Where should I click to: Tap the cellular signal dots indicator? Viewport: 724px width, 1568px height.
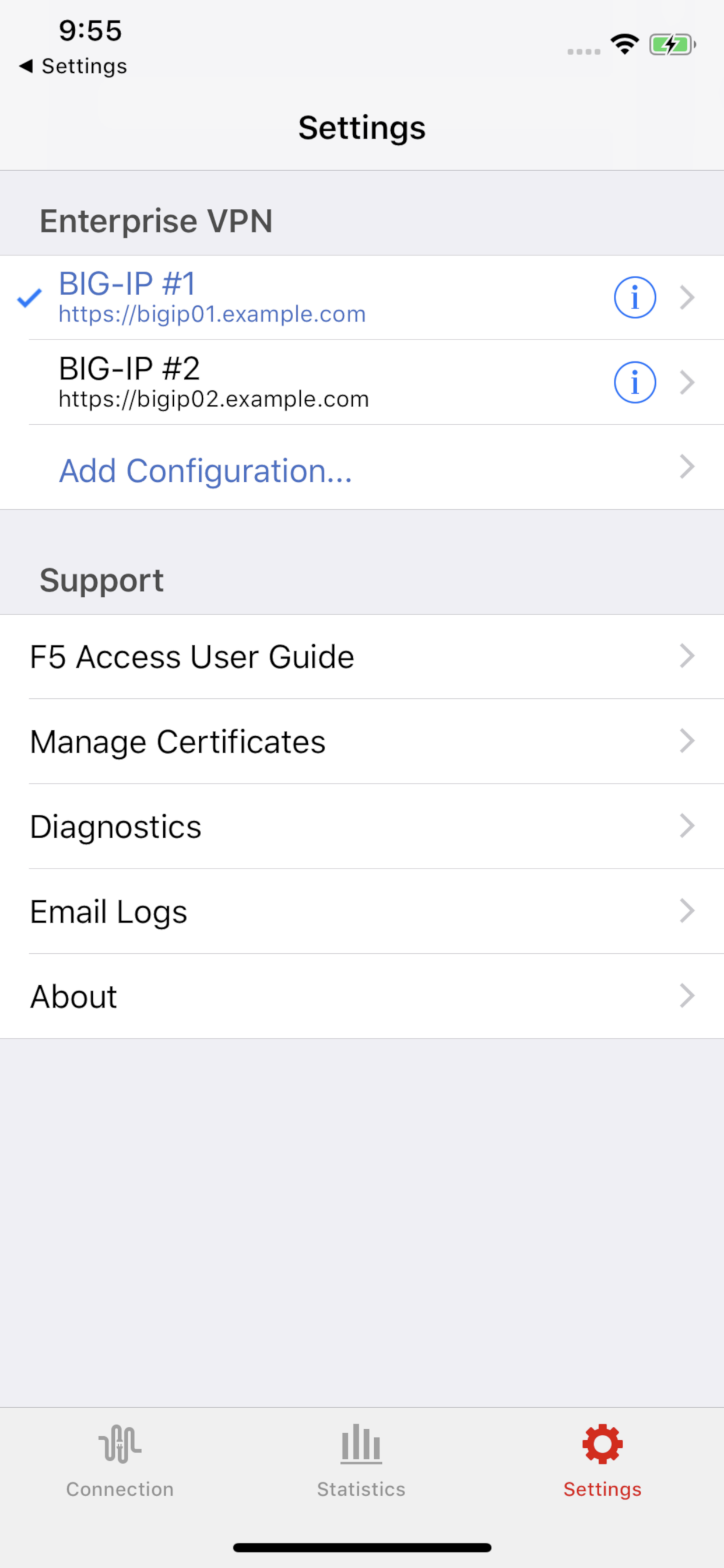click(582, 51)
